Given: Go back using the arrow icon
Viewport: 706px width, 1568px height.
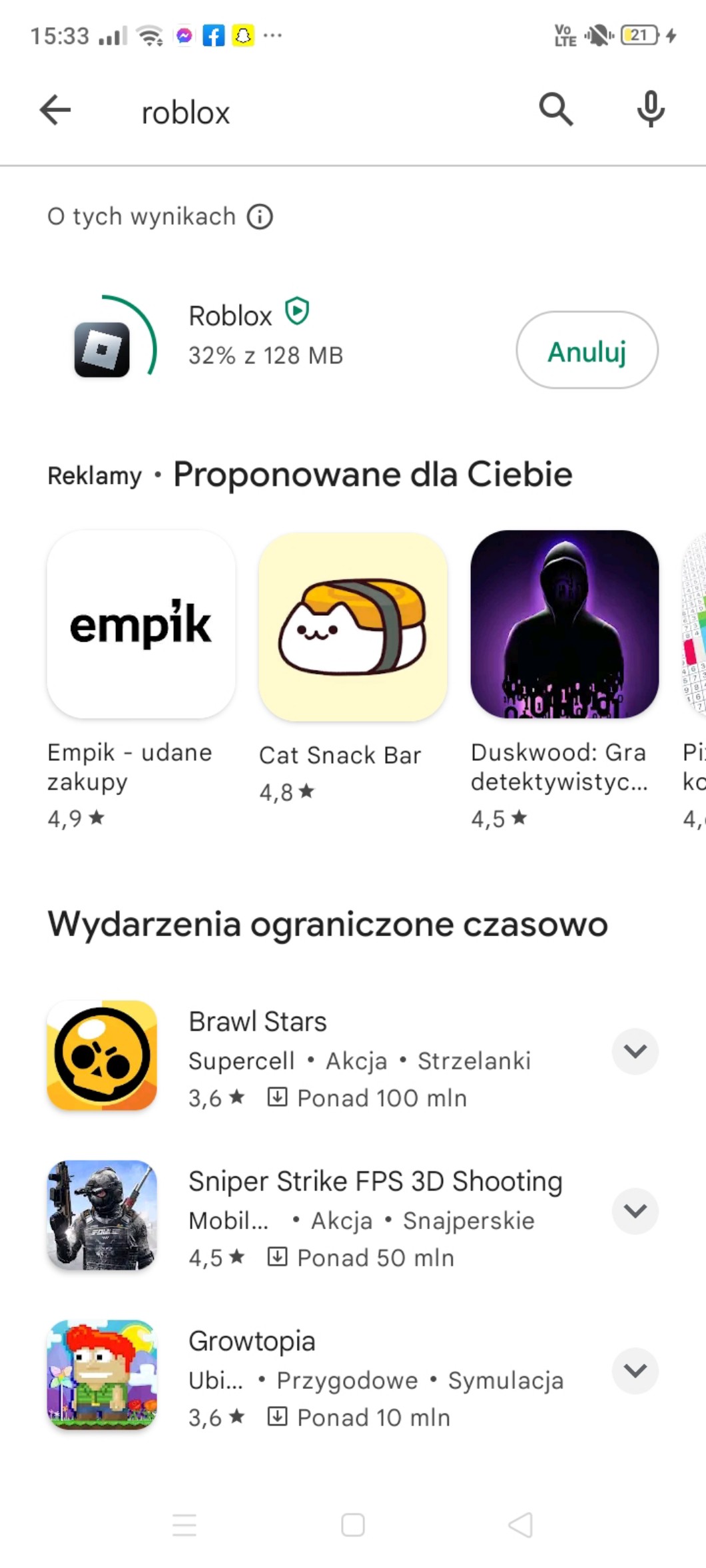Looking at the screenshot, I should click(x=55, y=110).
